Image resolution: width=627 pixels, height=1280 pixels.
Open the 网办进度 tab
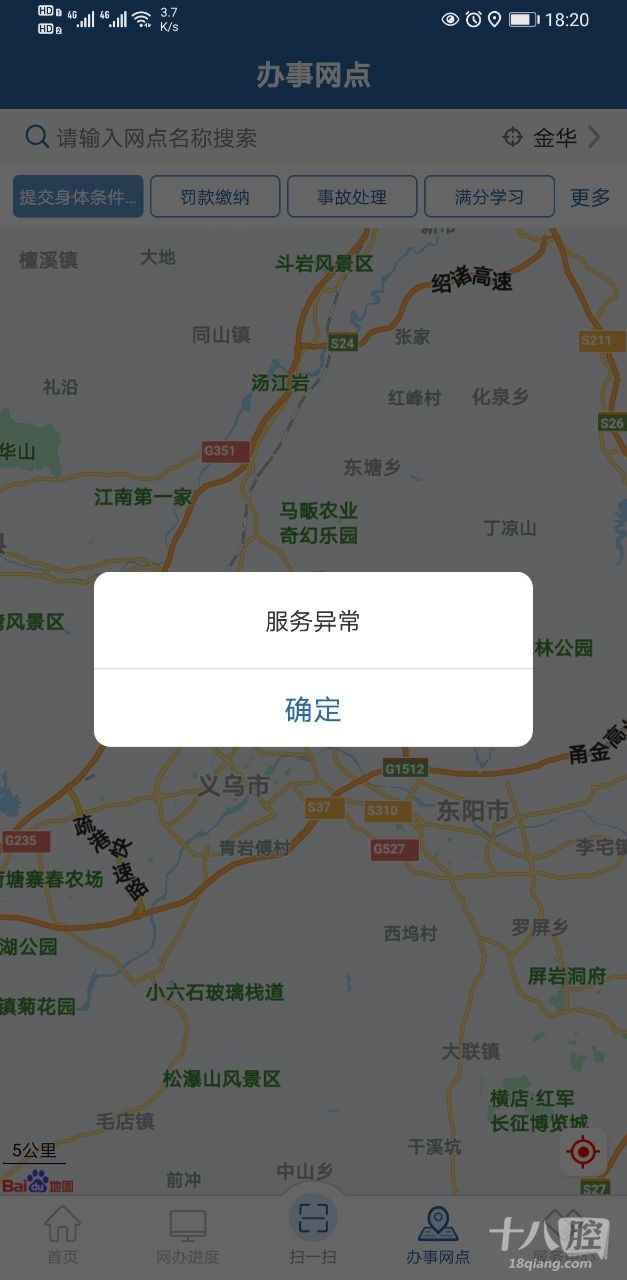pos(187,1236)
